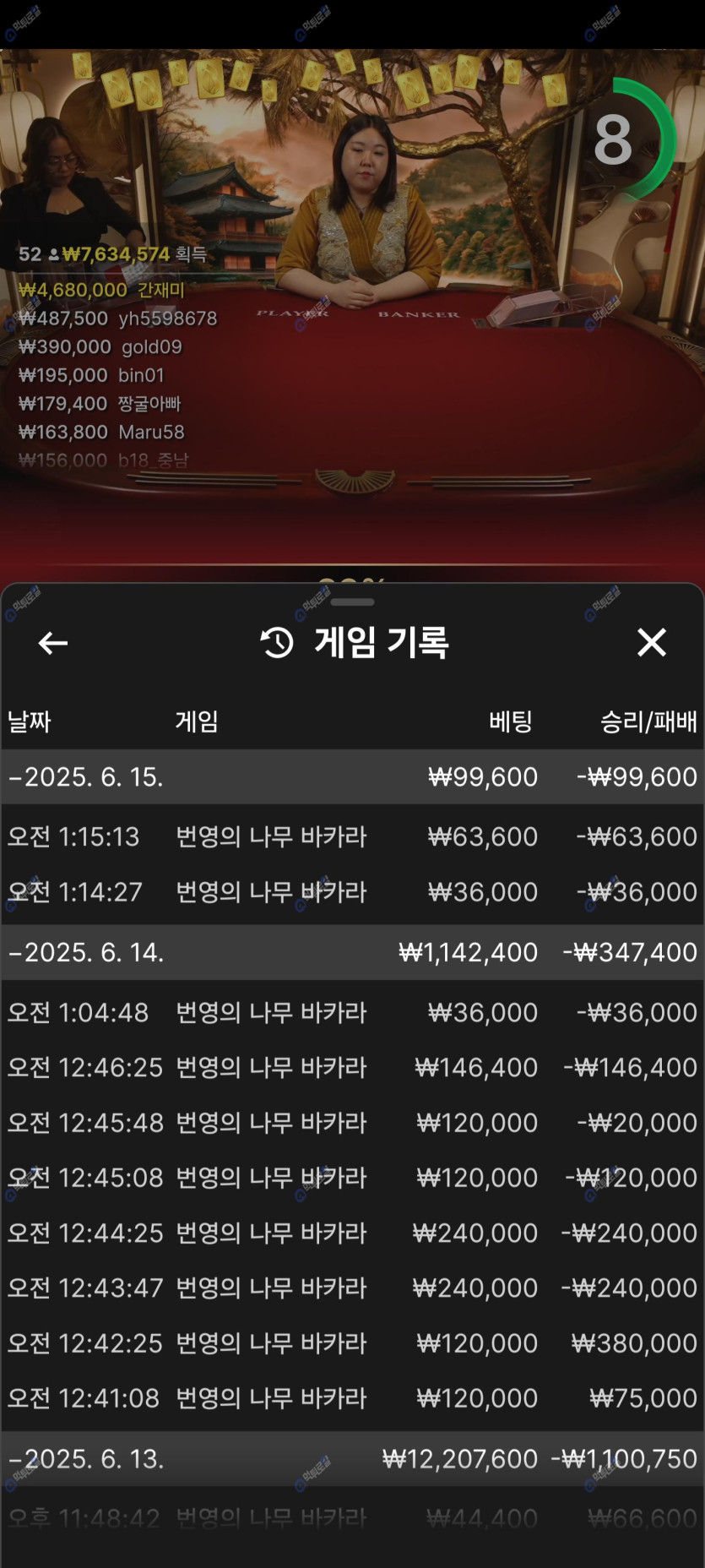Open the 오전 12:41:08 game record
The width and height of the screenshot is (705, 1568).
(352, 1398)
